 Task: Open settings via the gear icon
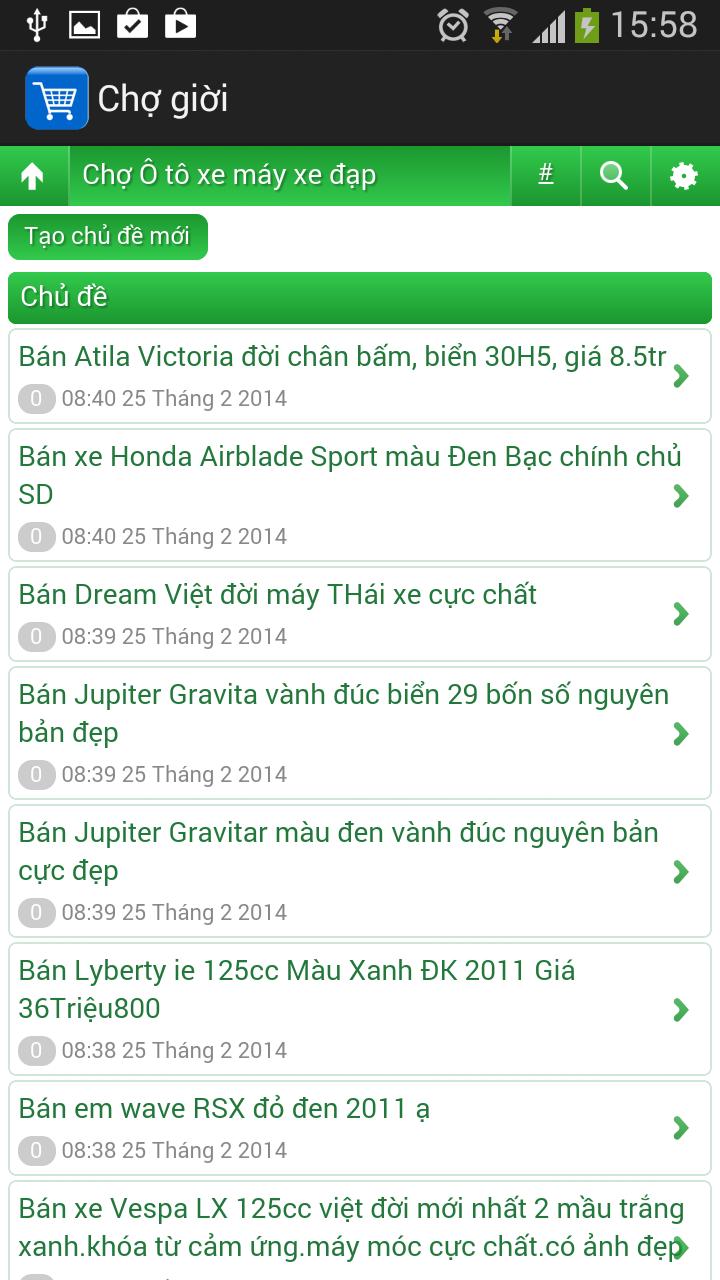[684, 175]
